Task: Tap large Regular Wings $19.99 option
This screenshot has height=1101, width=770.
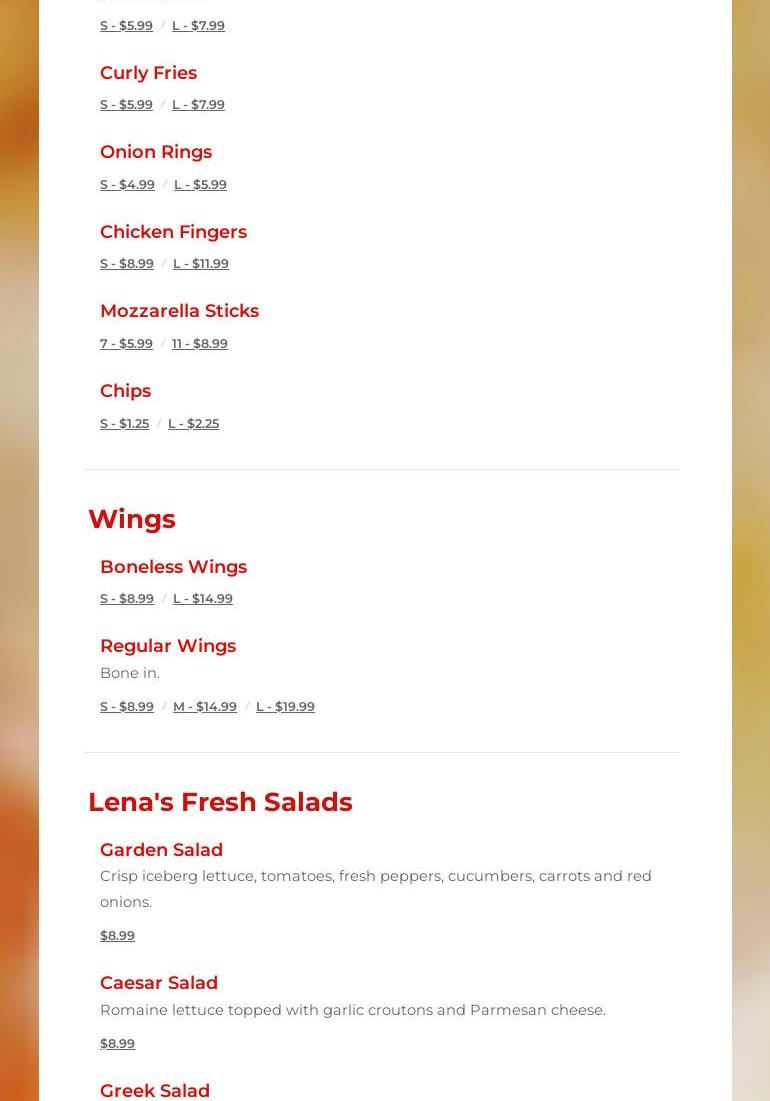Action: tap(285, 707)
